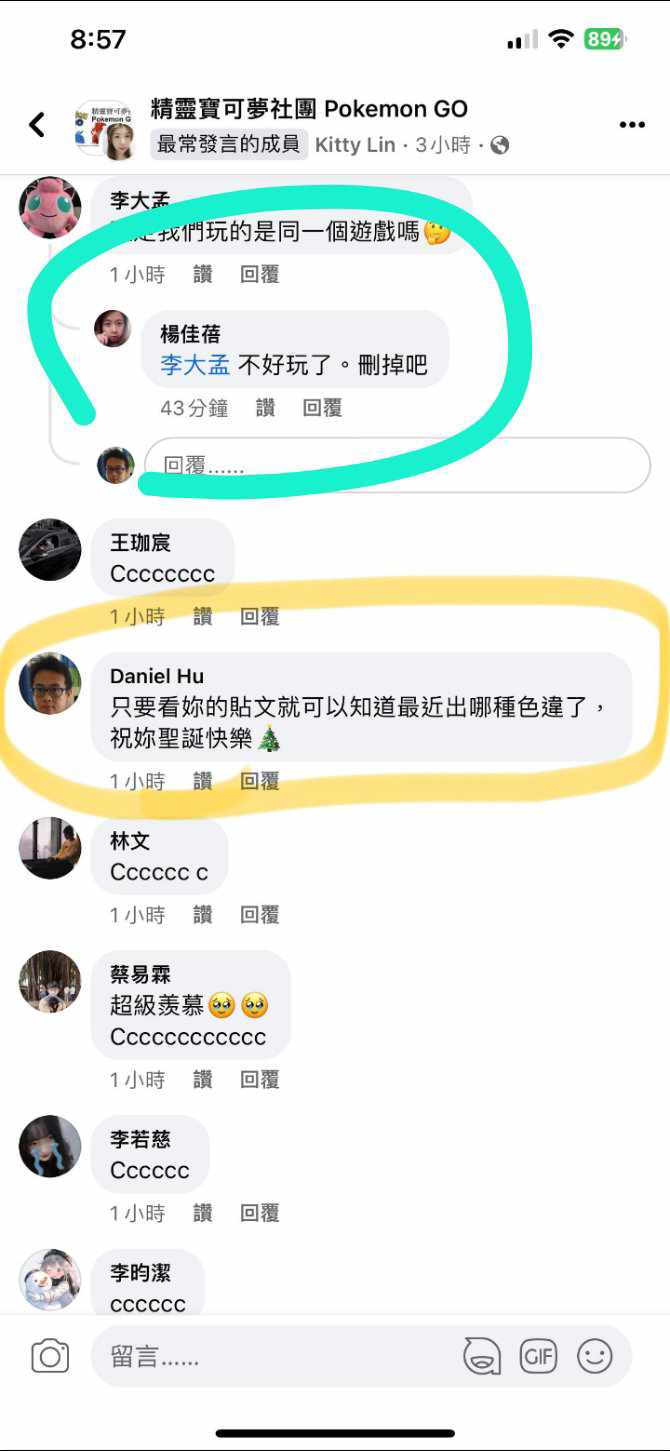Tap the 留言 comment field
Image resolution: width=670 pixels, height=1451 pixels.
click(270, 1356)
